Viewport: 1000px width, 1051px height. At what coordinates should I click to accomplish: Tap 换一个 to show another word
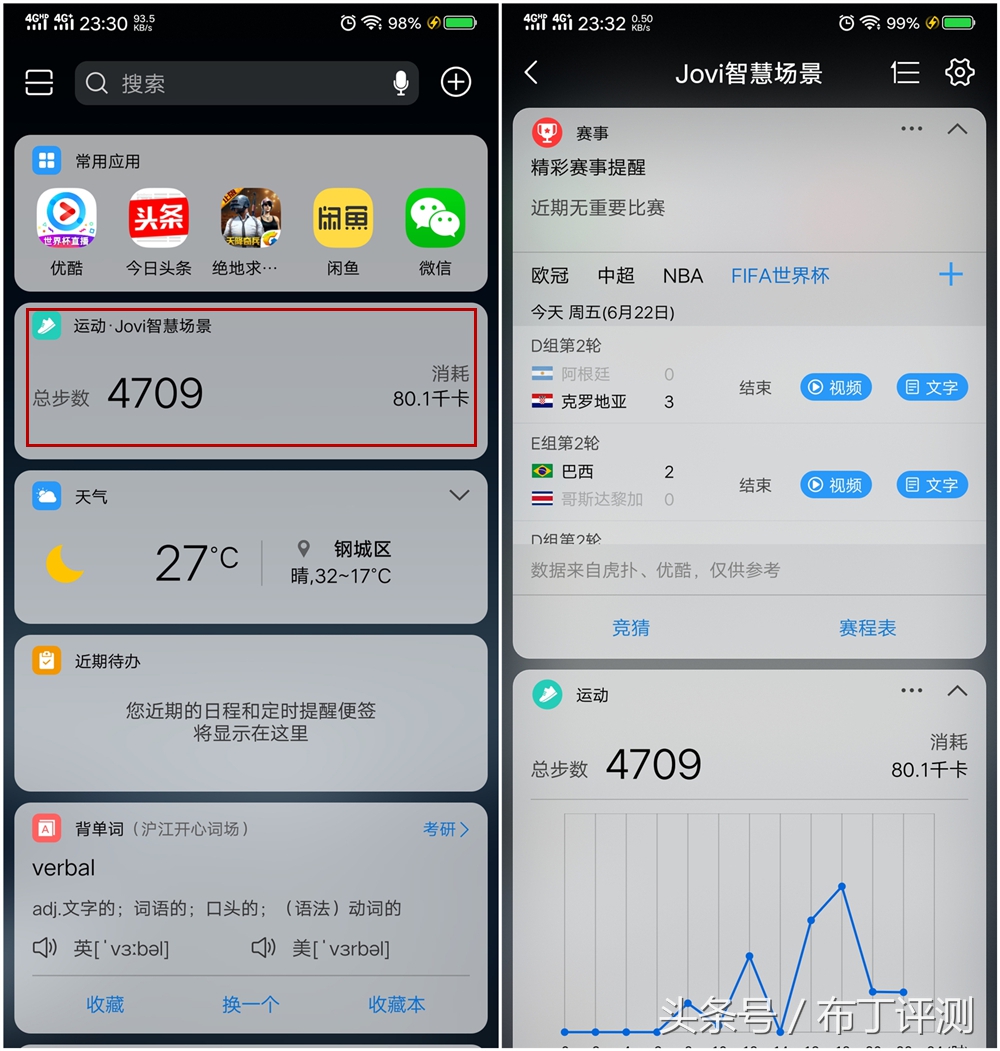click(x=250, y=1005)
